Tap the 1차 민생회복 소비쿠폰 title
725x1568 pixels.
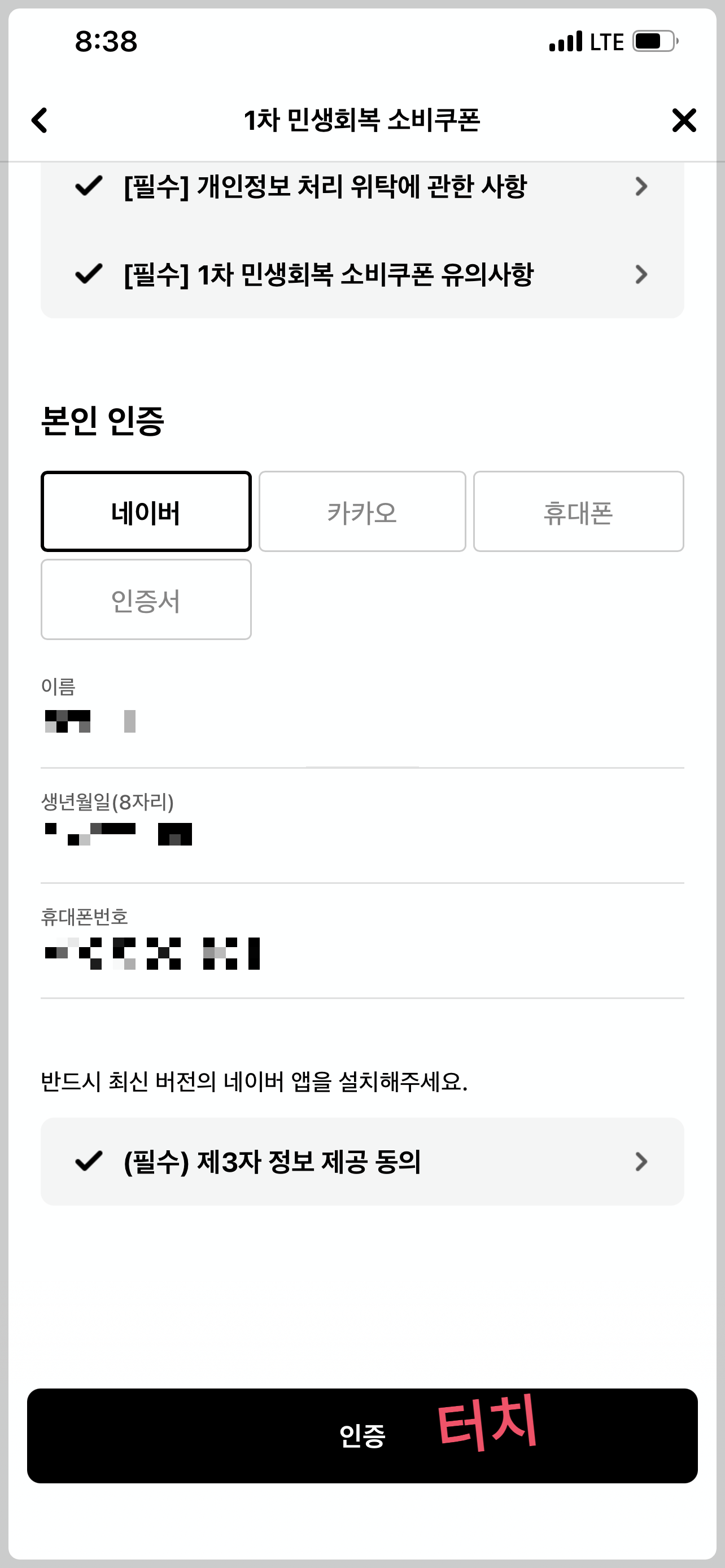362,120
